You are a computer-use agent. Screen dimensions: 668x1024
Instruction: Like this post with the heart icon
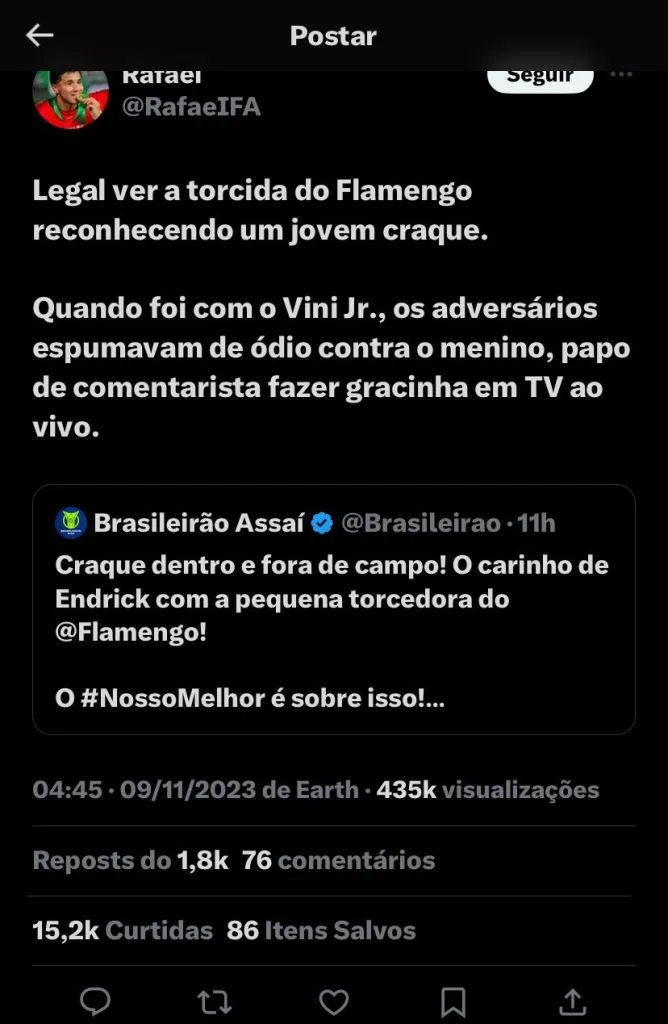[x=334, y=1001]
